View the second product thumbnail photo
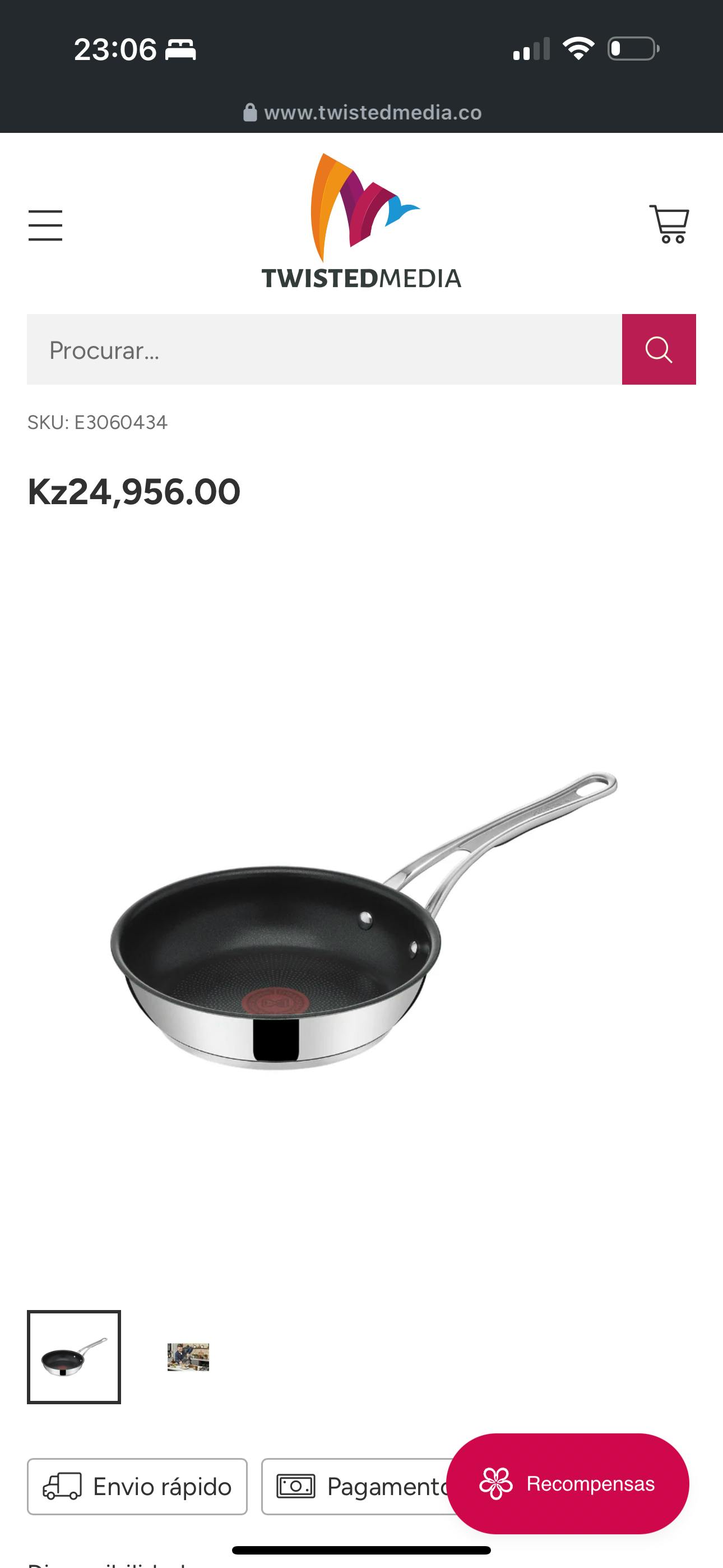 (188, 1357)
